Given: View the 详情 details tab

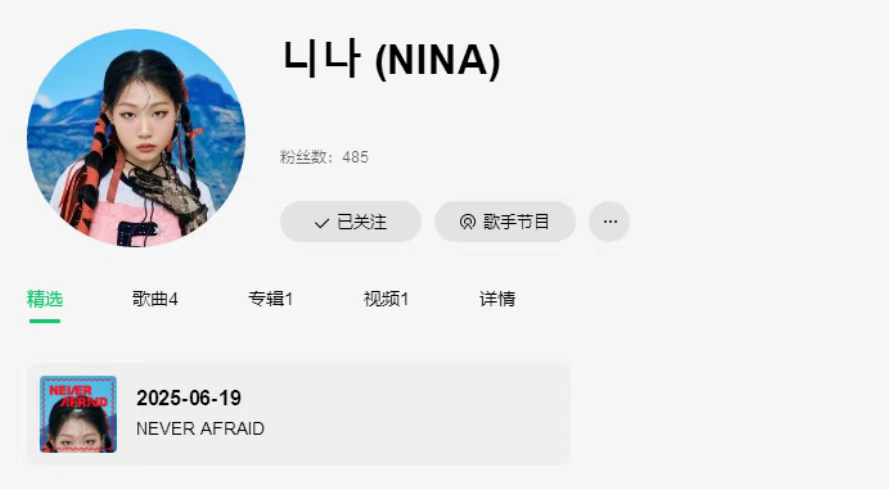Looking at the screenshot, I should [x=497, y=298].
